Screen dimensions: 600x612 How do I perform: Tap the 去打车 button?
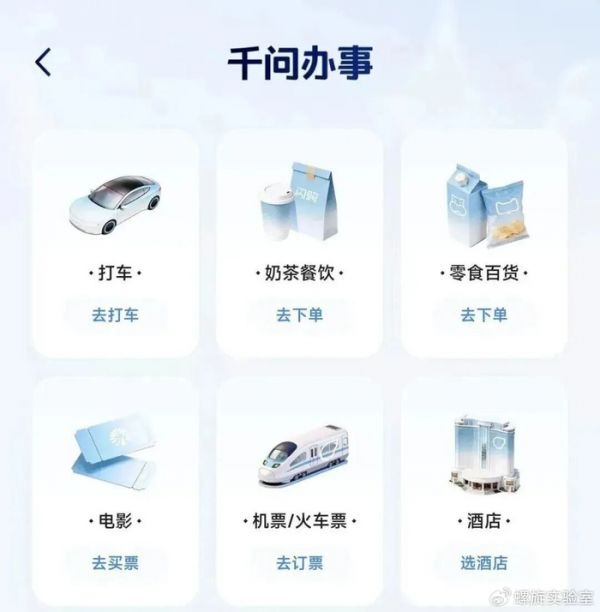pos(116,315)
